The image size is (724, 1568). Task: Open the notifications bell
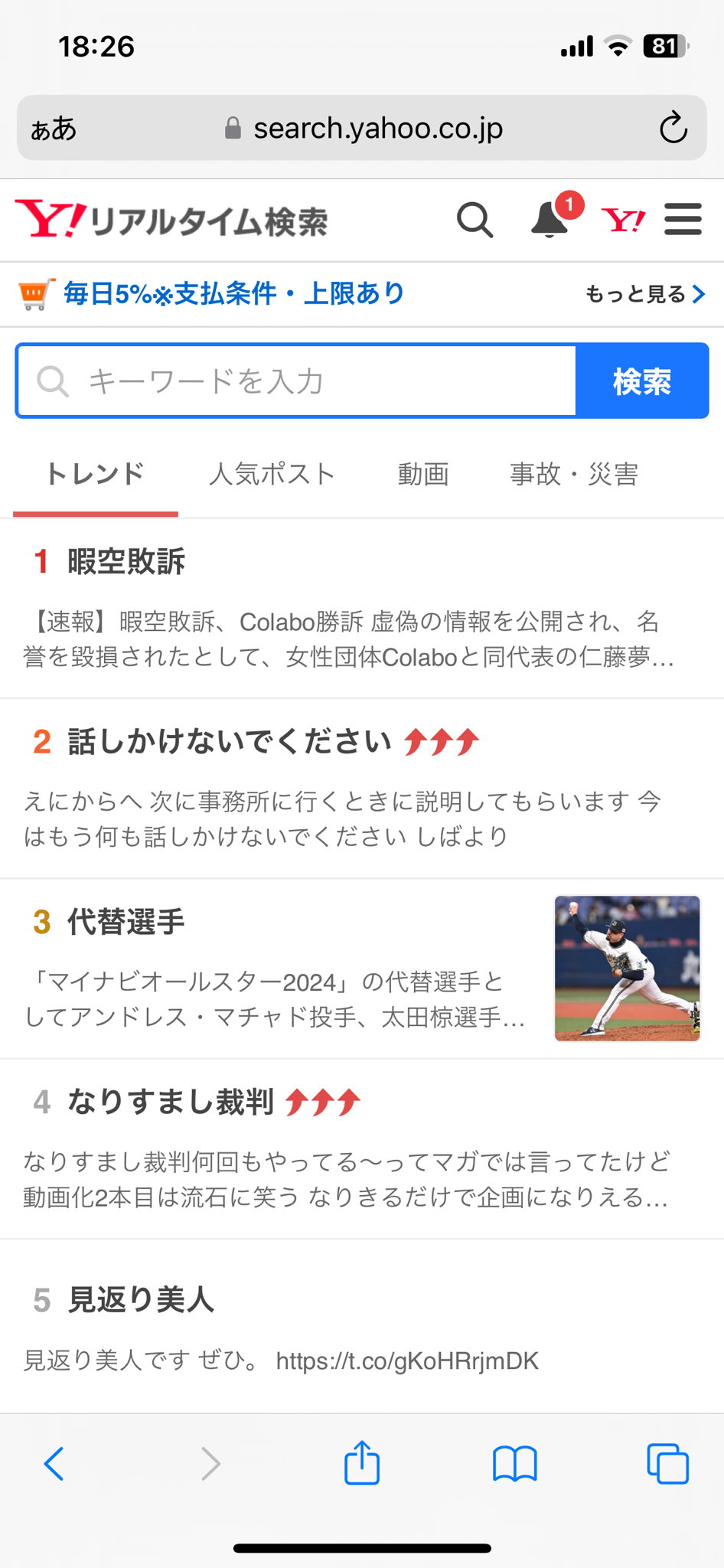point(550,220)
